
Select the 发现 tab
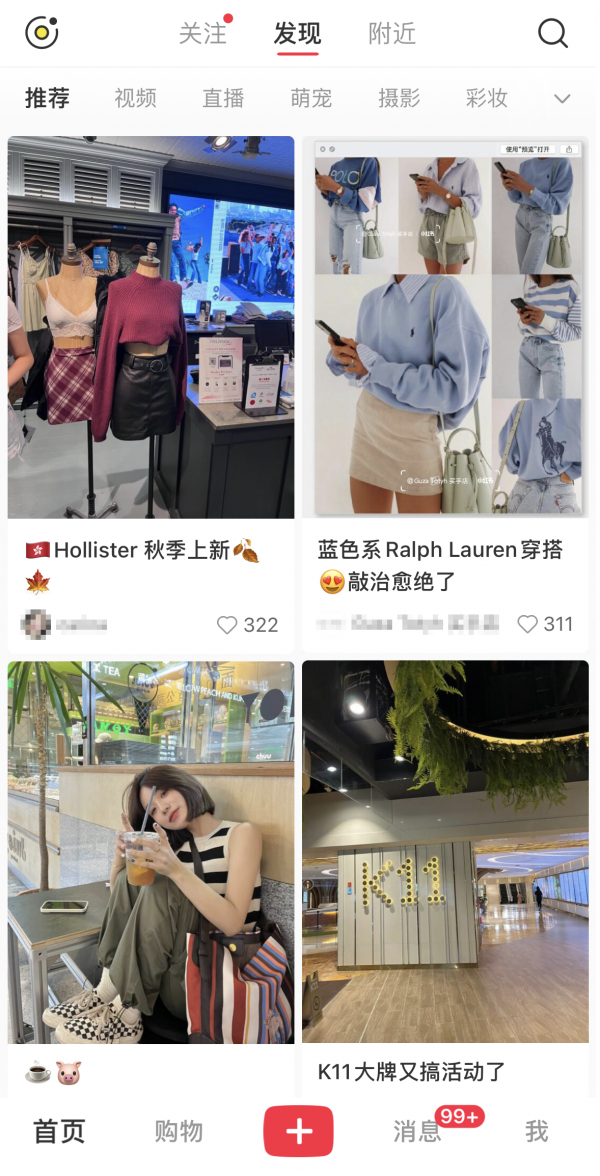[297, 33]
